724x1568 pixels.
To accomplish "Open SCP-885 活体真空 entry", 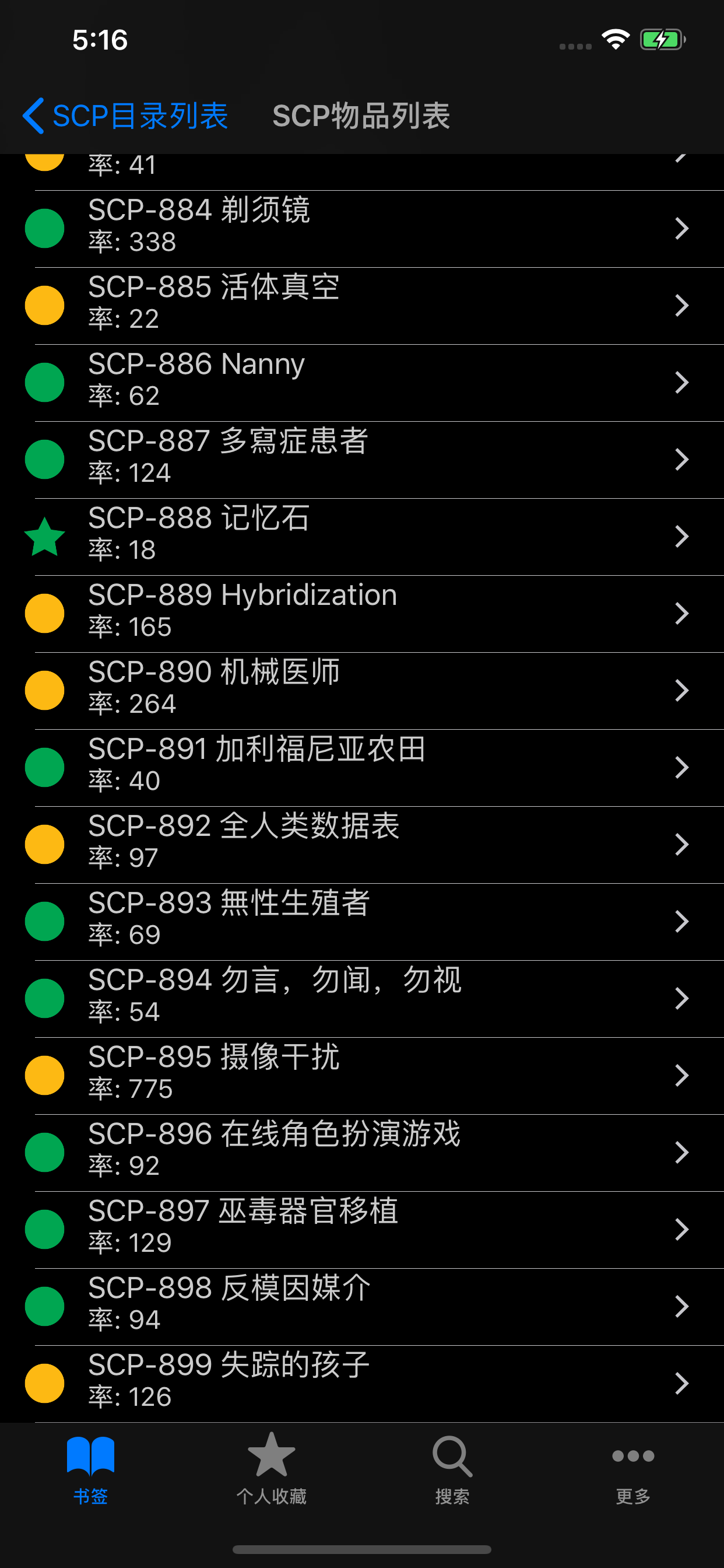I will click(362, 306).
